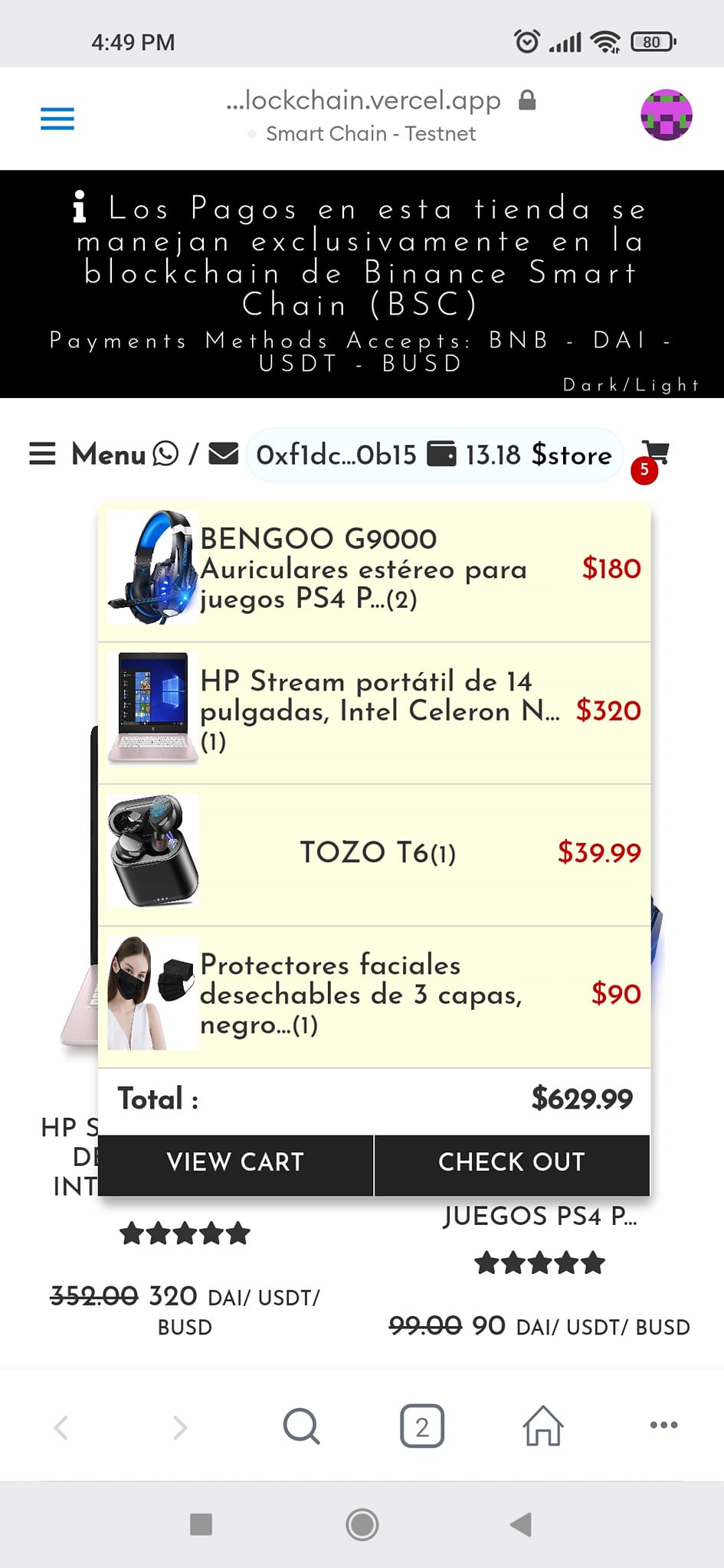724x1568 pixels.
Task: Toggle Dark/Light theme
Action: pyautogui.click(x=631, y=384)
